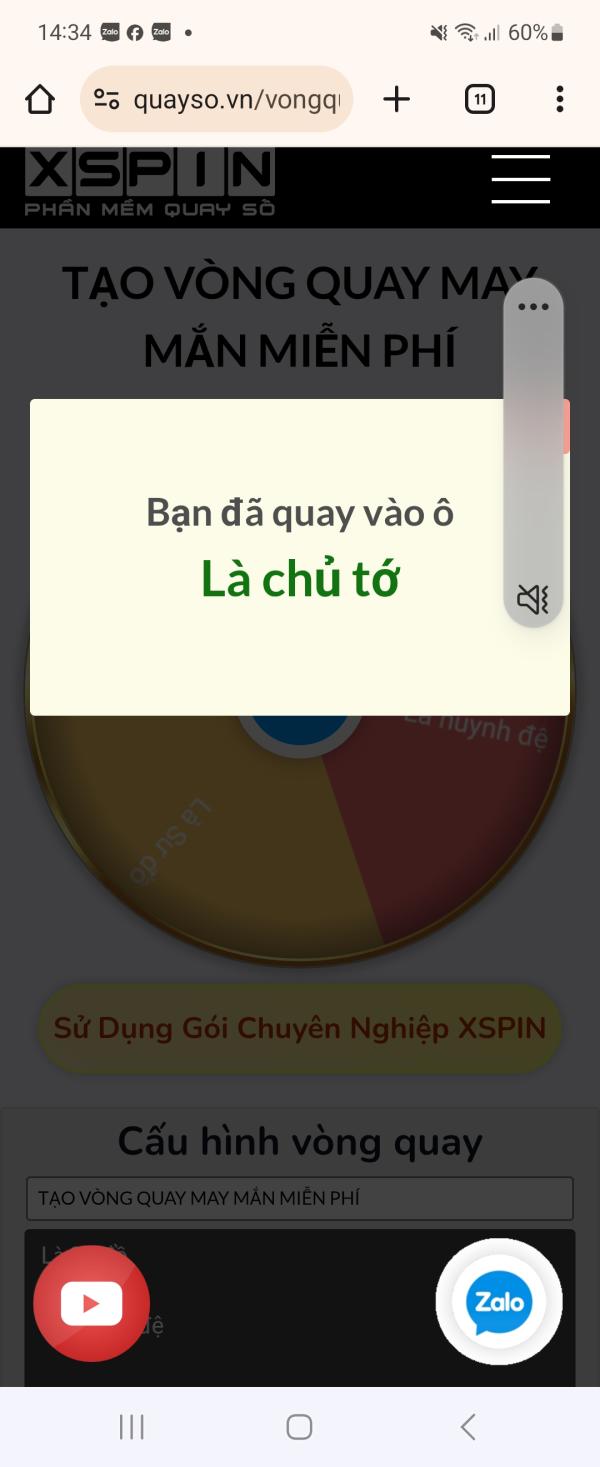Select Sử Dụng Gói Chuyên Nghiệp XSPIN
Screen dimensions: 600x1467
[300, 1028]
